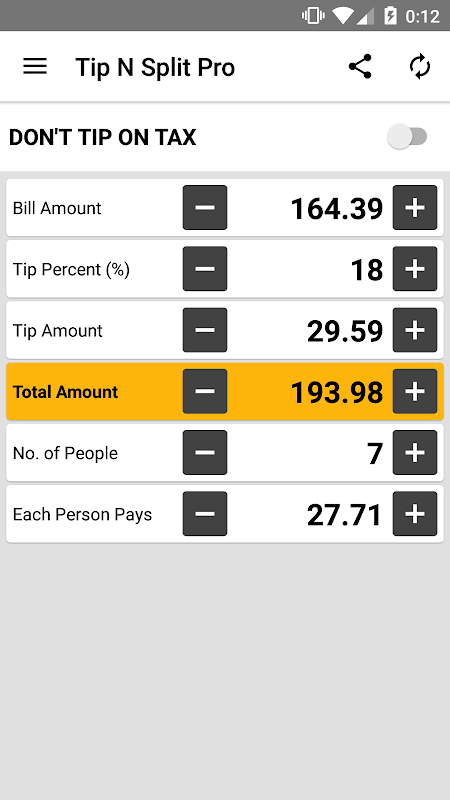The width and height of the screenshot is (450, 800).
Task: Raise the Tip Percent with plus
Action: (x=415, y=269)
